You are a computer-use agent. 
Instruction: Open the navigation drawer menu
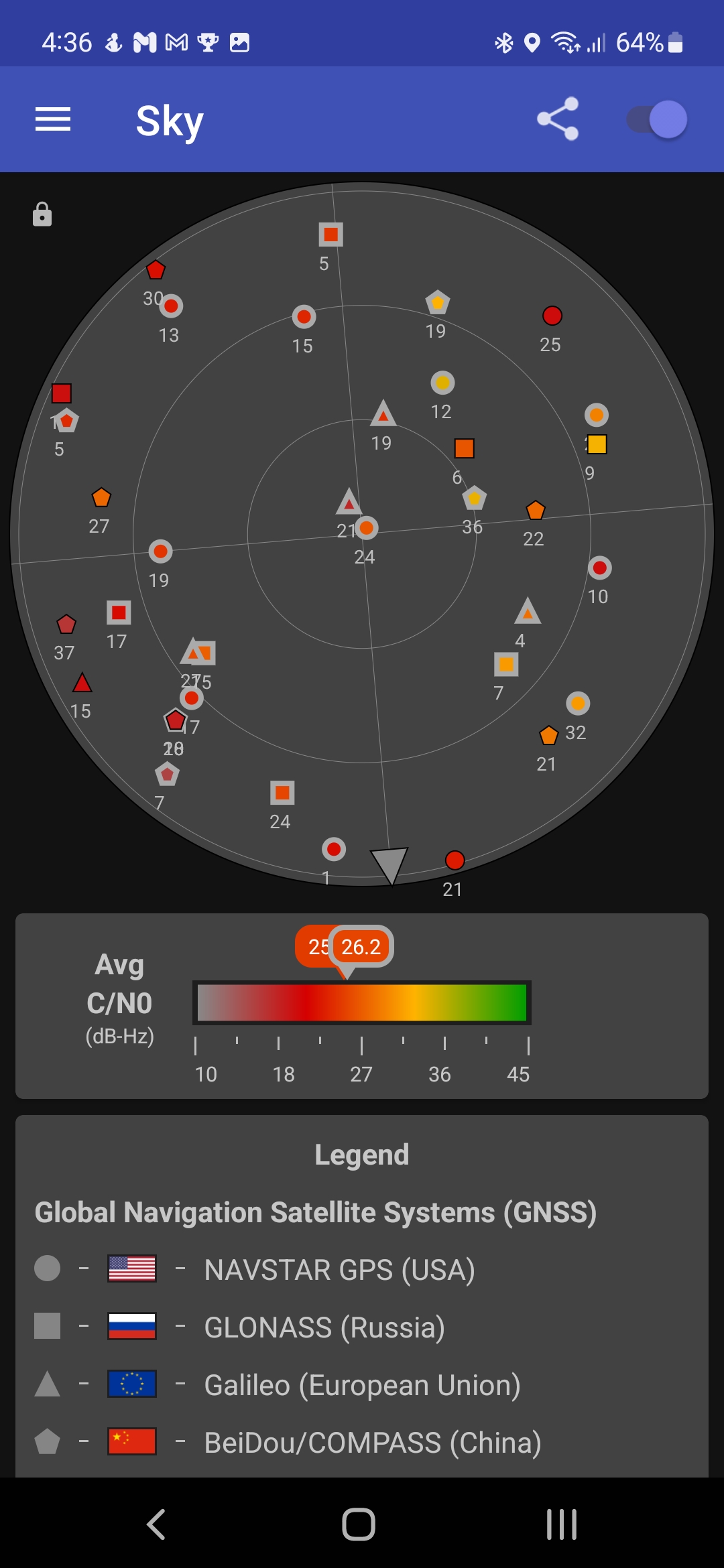53,119
